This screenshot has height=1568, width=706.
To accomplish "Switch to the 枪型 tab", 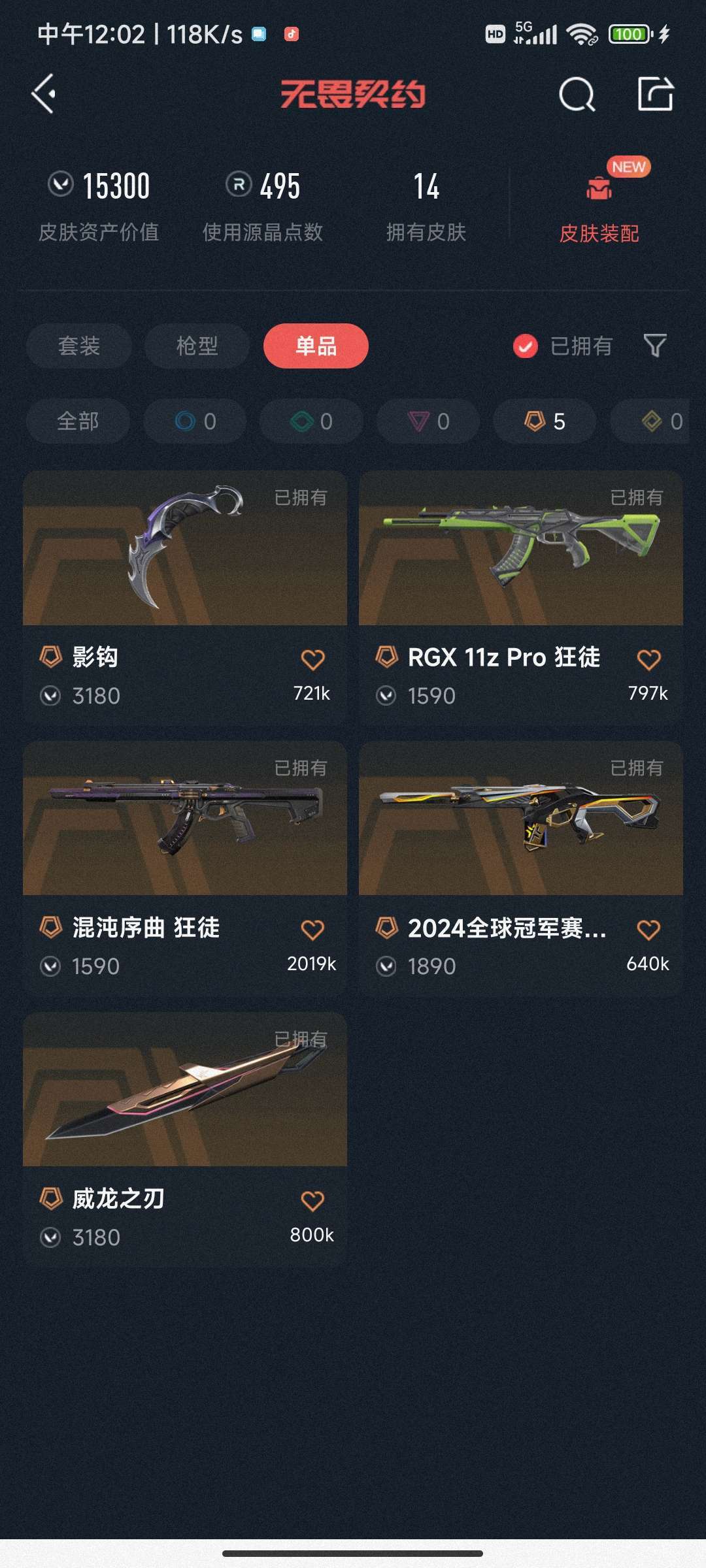I will (x=197, y=346).
